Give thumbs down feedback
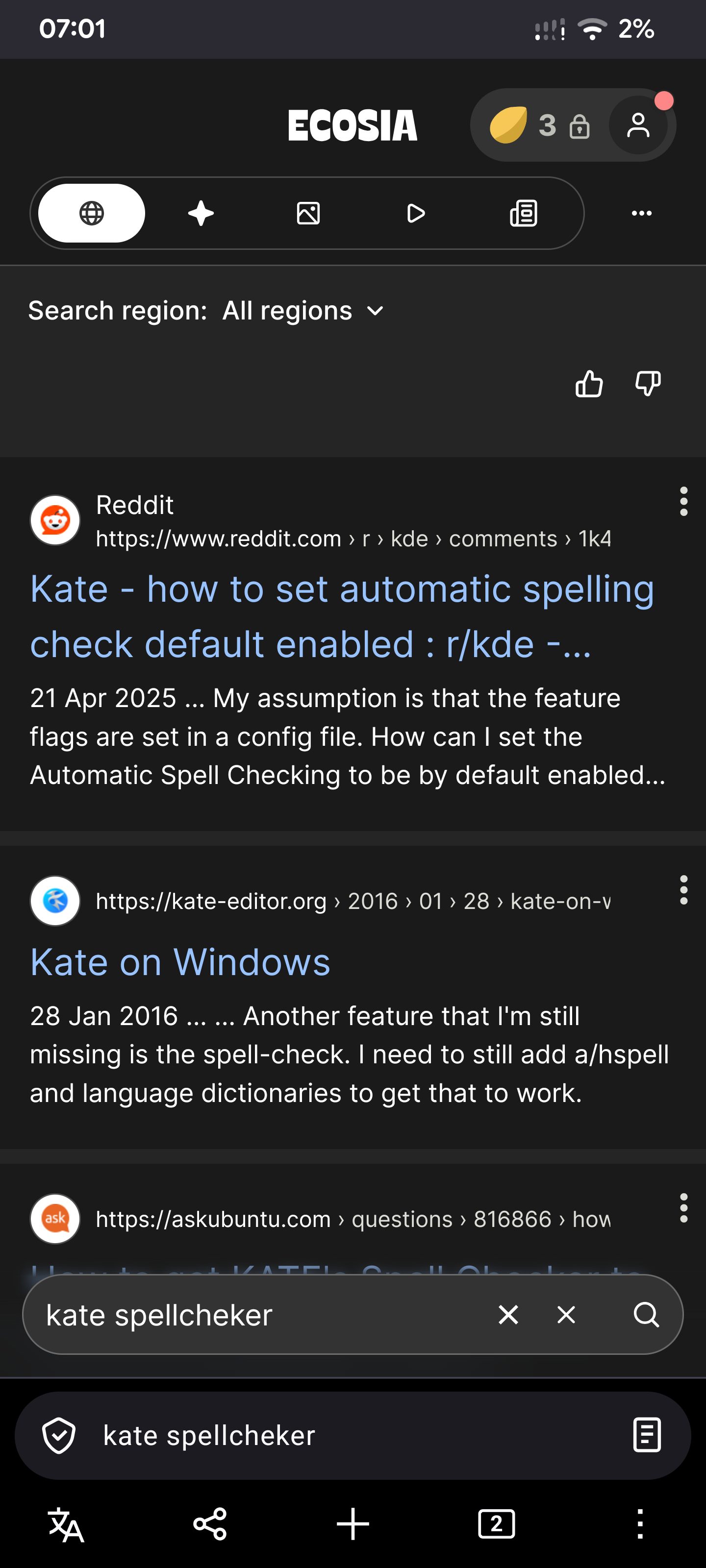 coord(648,384)
